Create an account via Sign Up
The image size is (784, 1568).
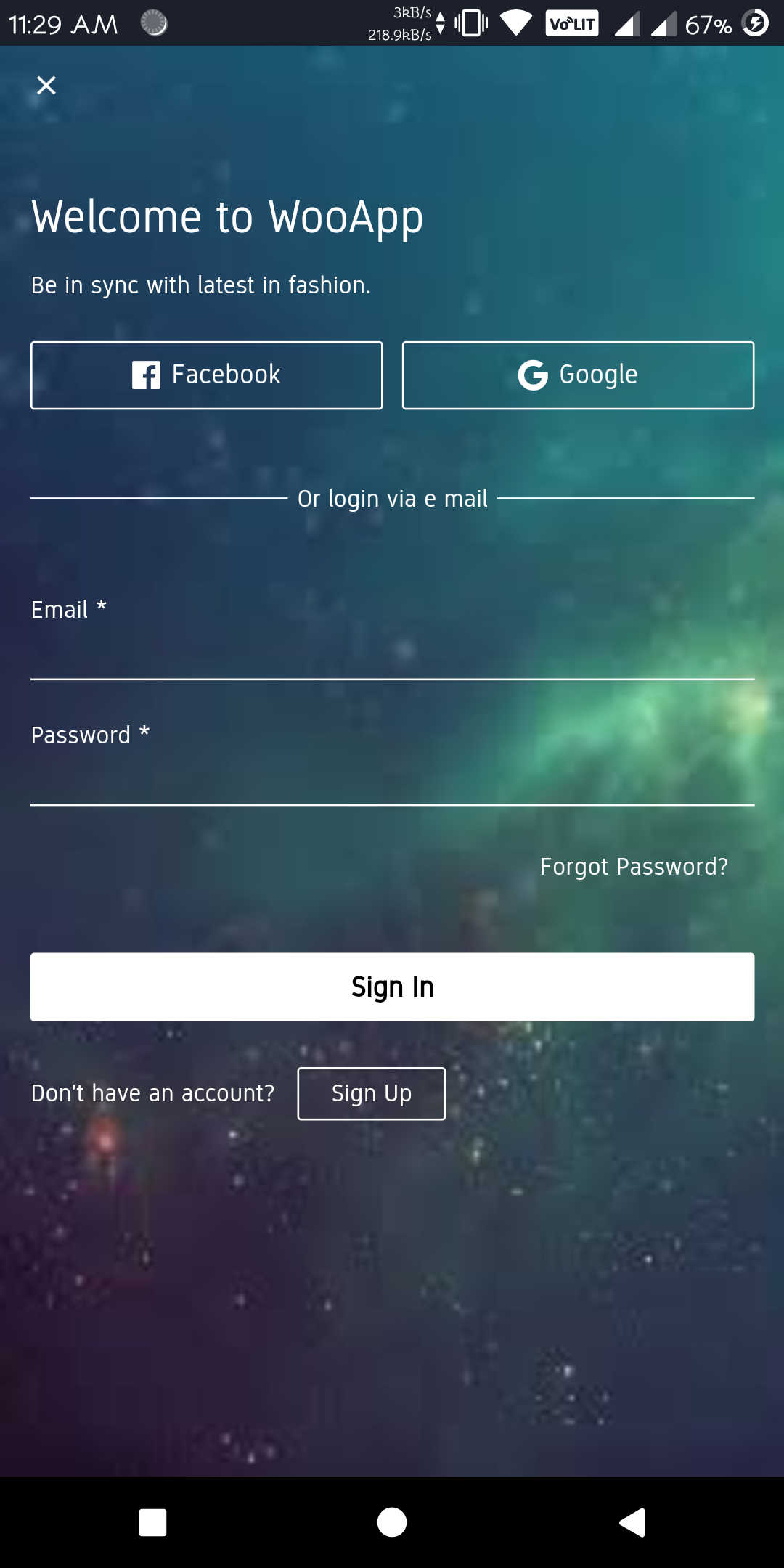click(x=371, y=1093)
